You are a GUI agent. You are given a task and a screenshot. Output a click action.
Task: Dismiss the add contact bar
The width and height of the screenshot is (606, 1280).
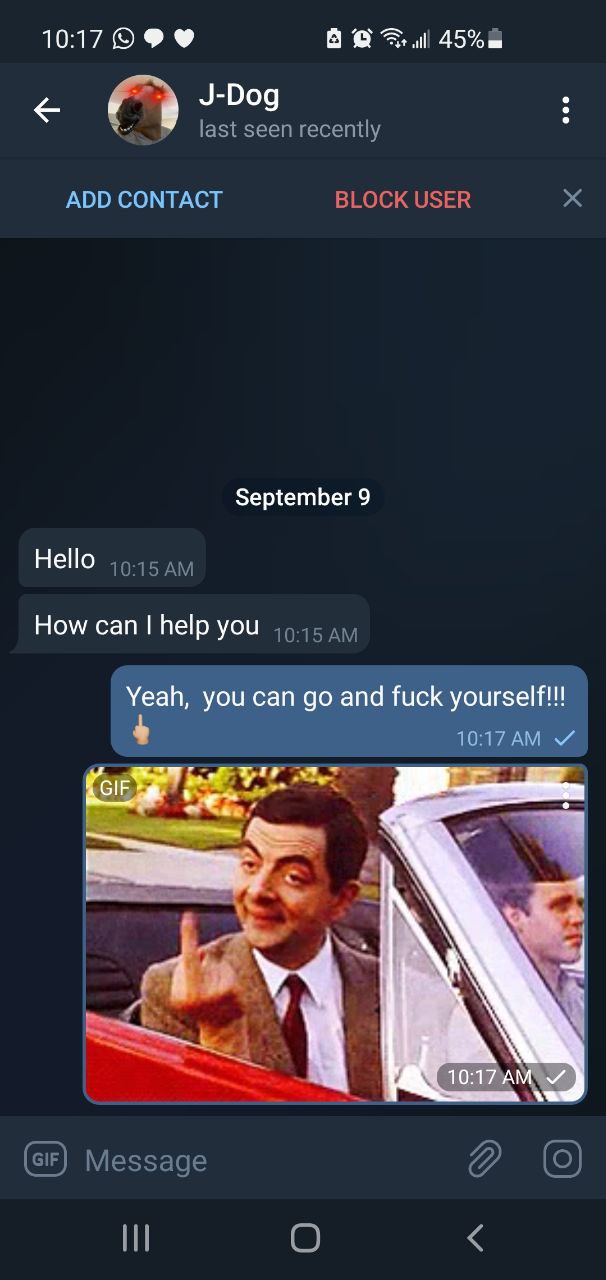(572, 198)
